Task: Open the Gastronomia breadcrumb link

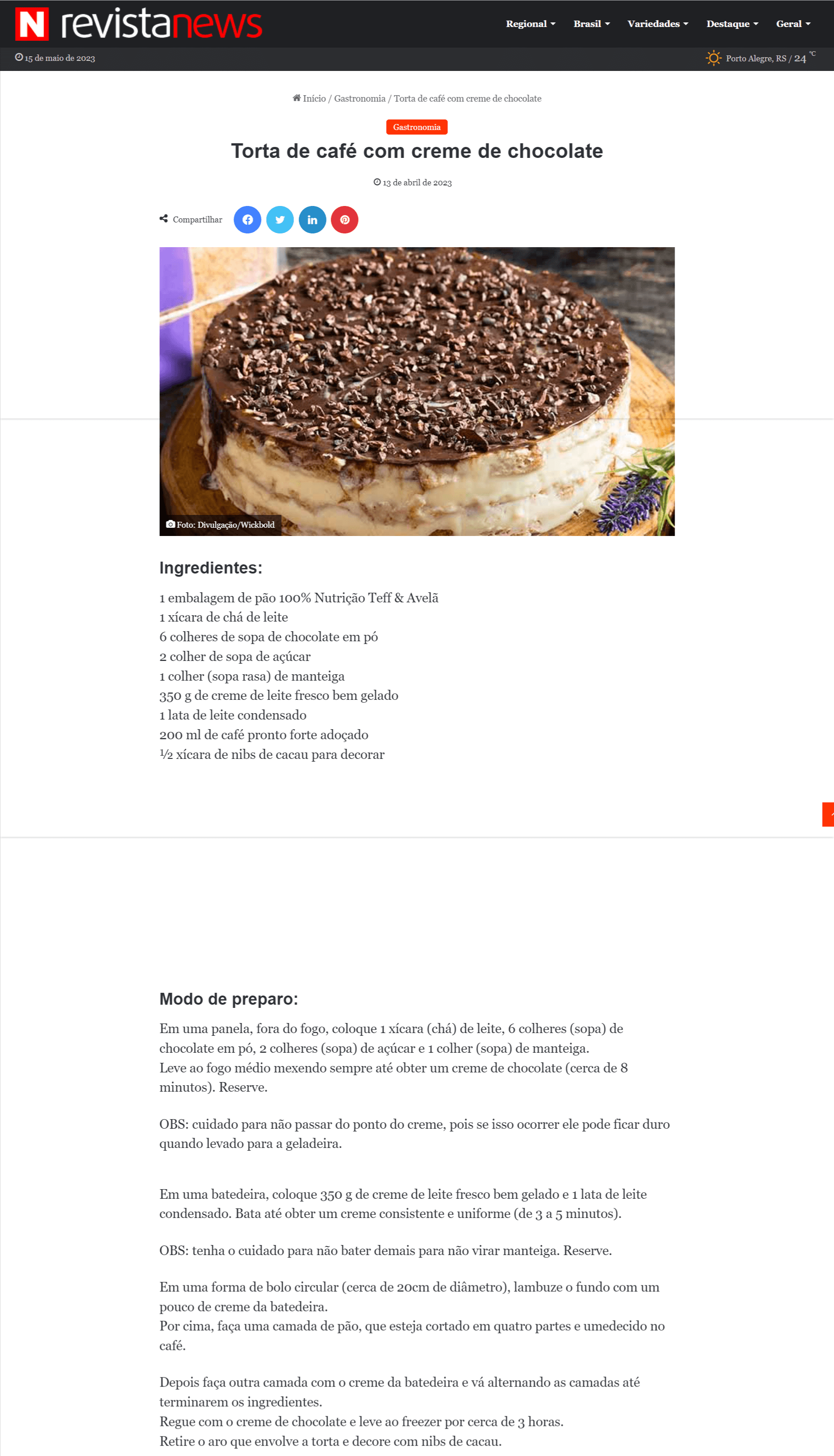Action: click(x=360, y=98)
